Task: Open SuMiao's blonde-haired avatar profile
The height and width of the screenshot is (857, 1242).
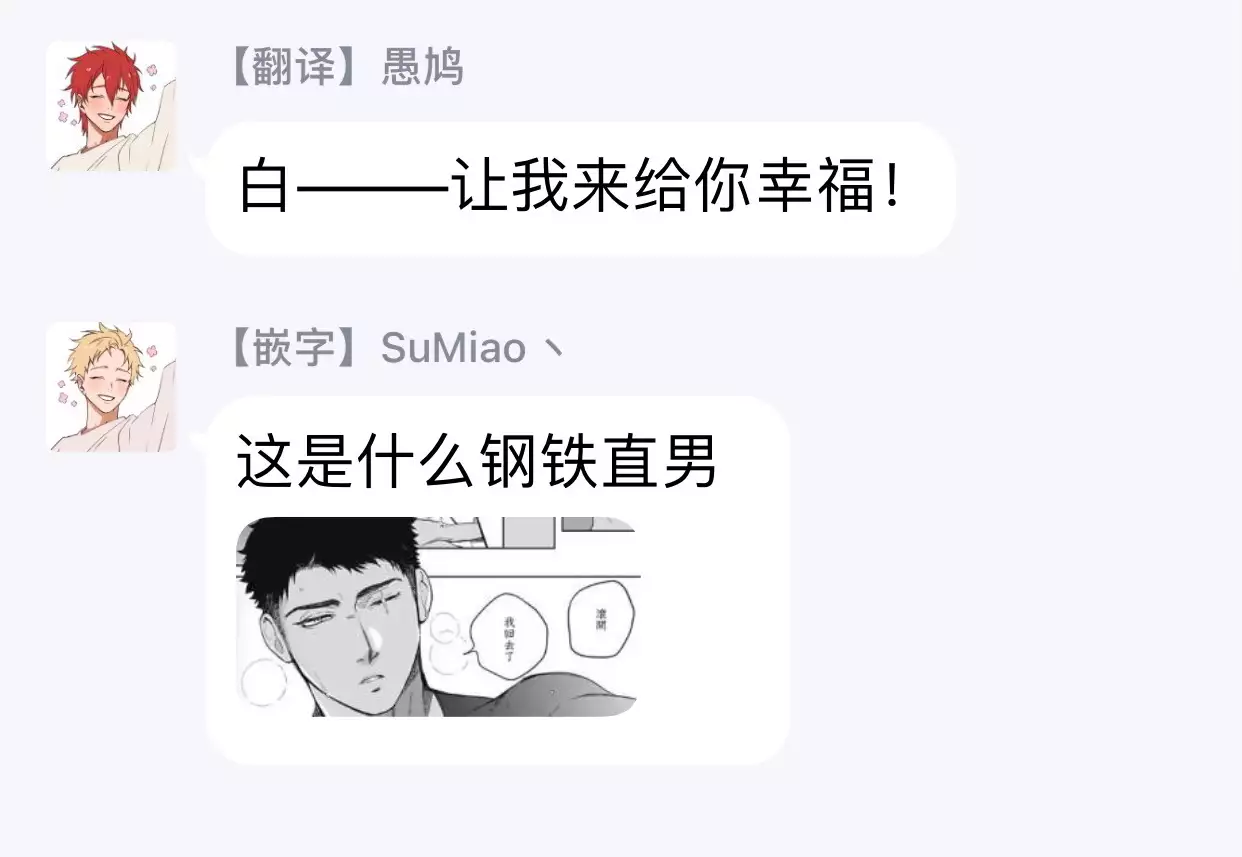Action: point(111,386)
